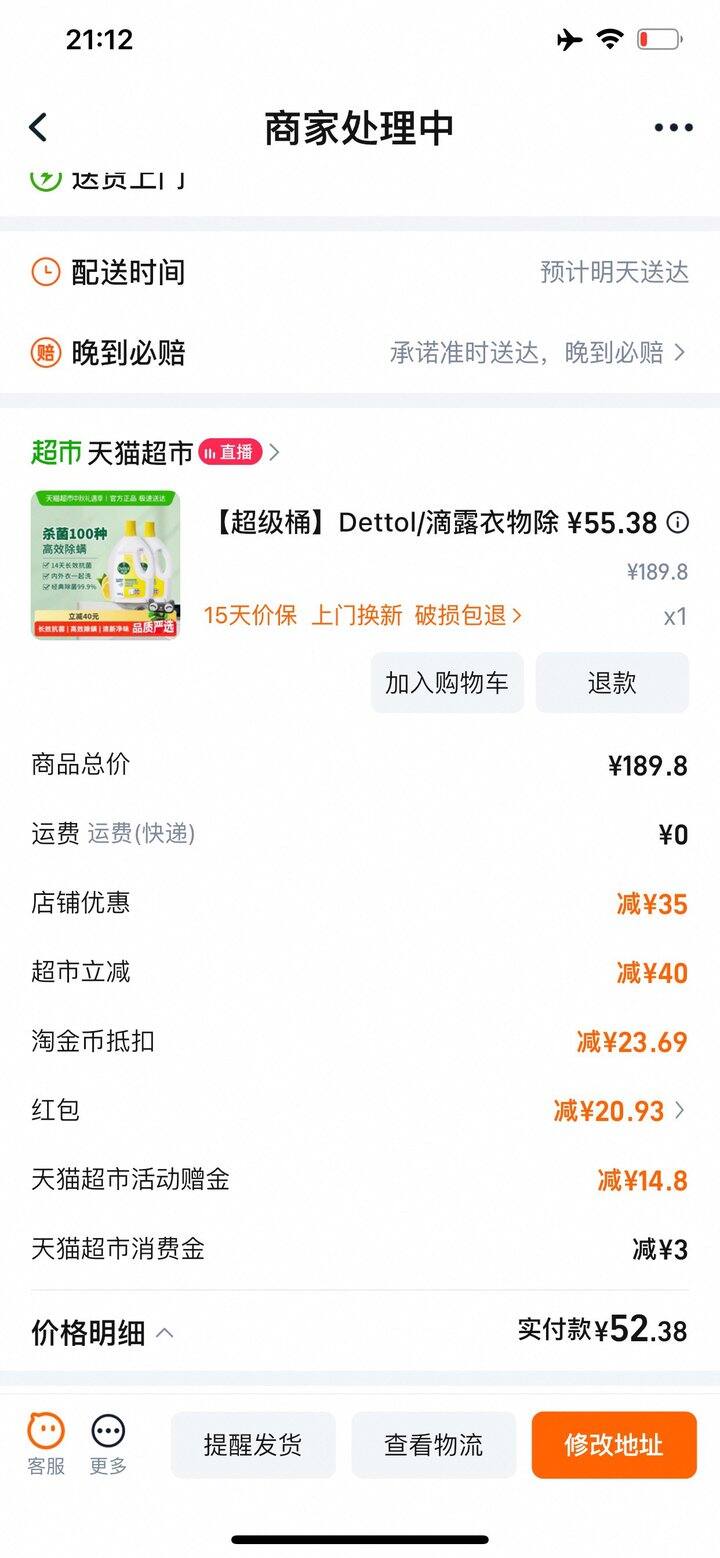720x1558 pixels.
Task: Open the 更多 options
Action: [108, 1444]
